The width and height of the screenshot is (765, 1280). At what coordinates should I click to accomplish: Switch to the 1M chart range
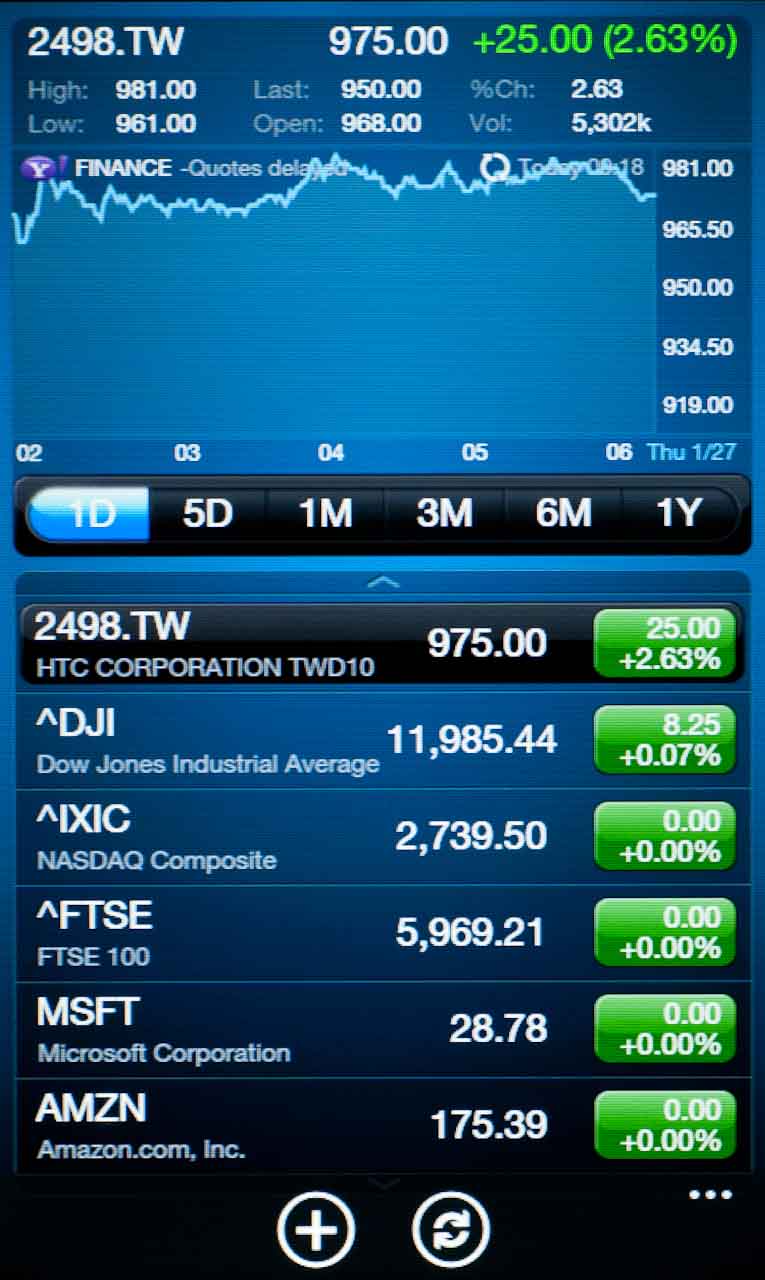(x=326, y=514)
